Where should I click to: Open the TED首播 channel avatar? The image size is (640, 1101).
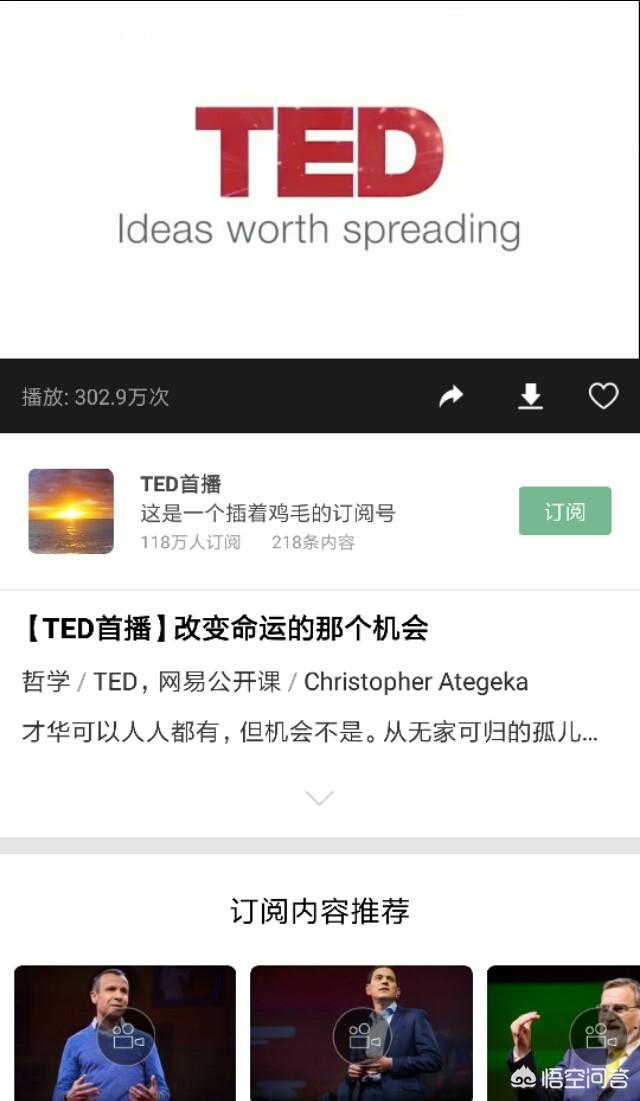71,511
